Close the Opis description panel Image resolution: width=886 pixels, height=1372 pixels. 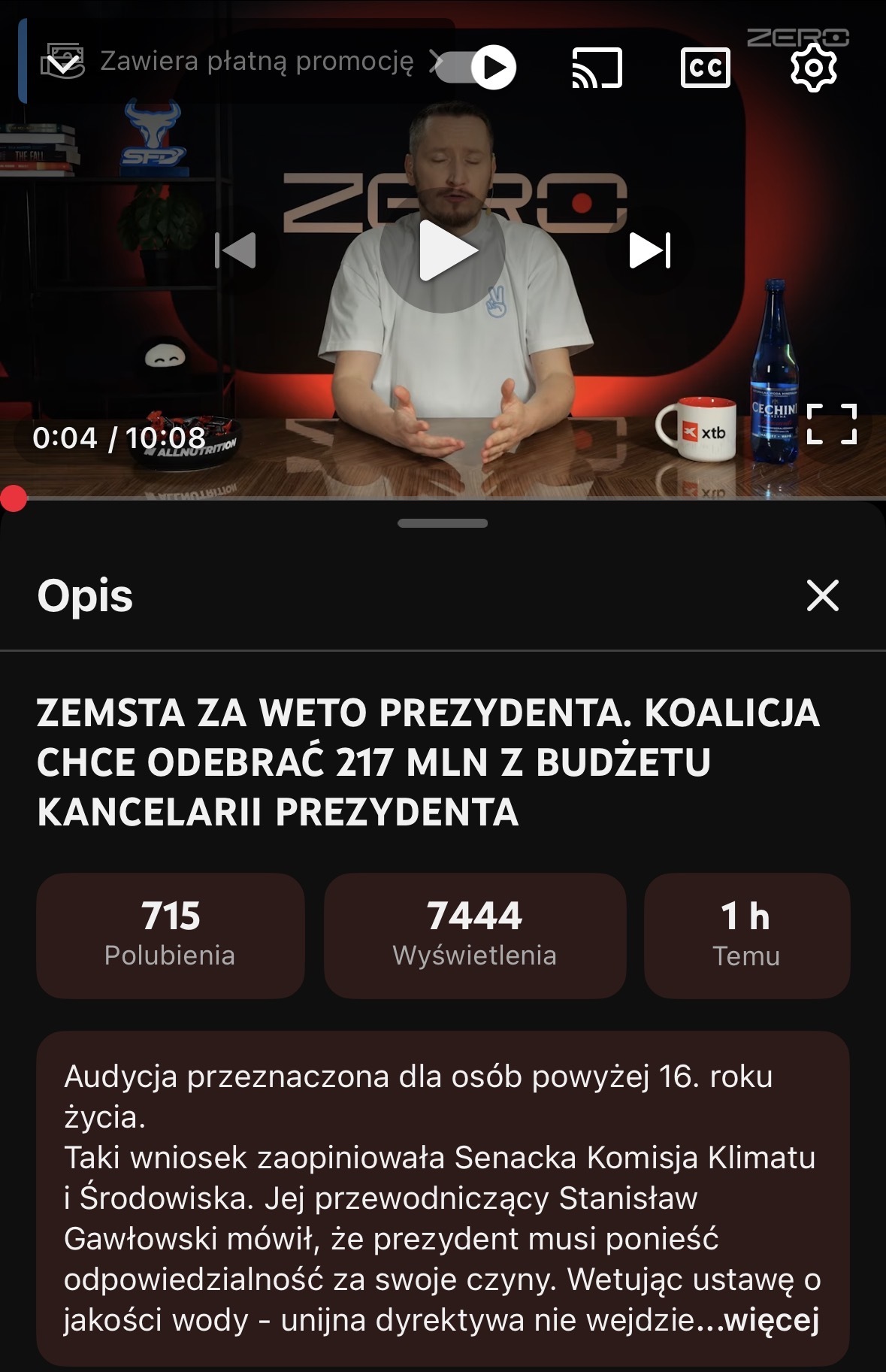822,595
